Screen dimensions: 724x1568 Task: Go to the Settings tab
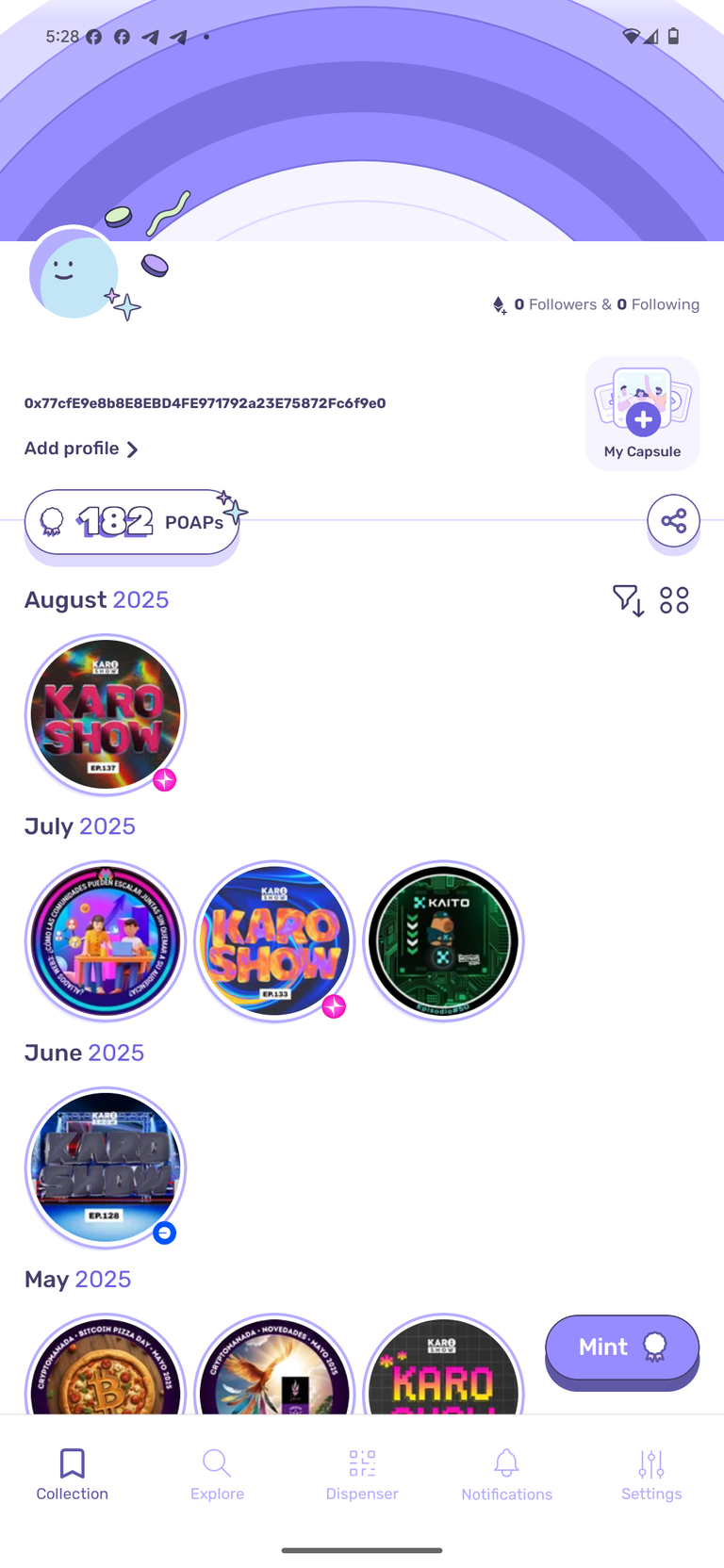651,1475
